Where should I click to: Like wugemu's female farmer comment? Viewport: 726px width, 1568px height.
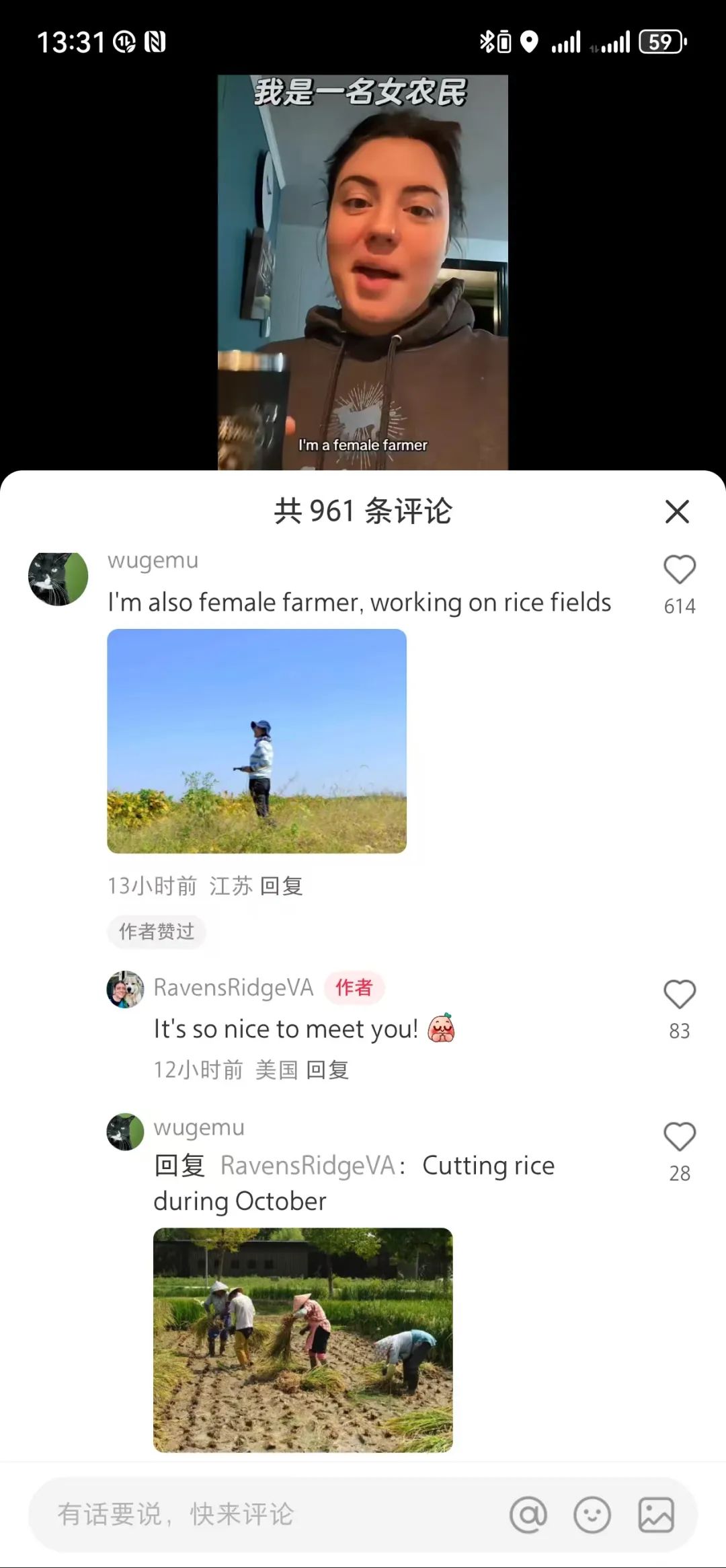(x=679, y=570)
